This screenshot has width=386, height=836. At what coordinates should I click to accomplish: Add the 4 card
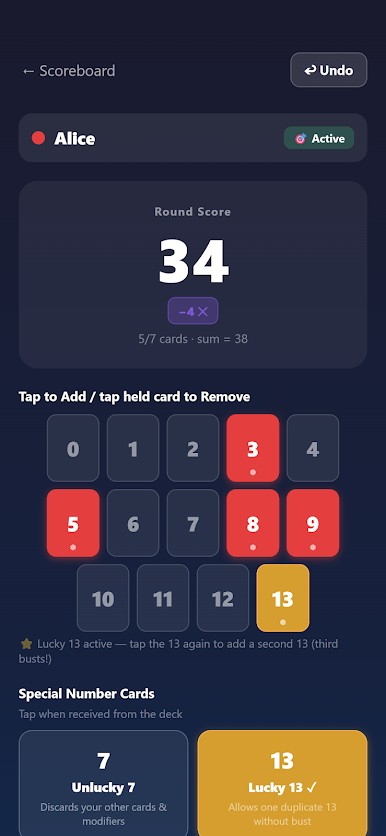point(313,448)
